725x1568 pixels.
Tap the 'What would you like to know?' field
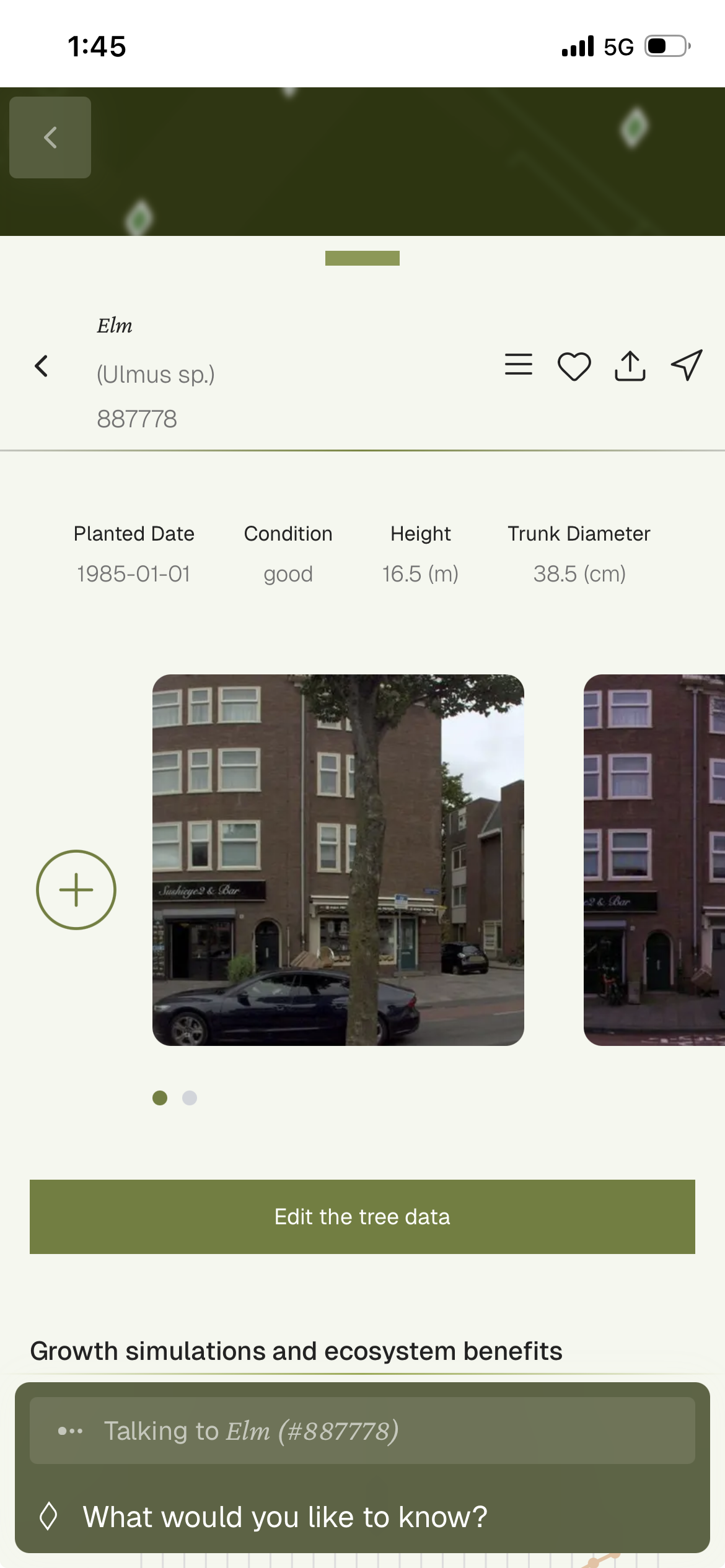285,1517
